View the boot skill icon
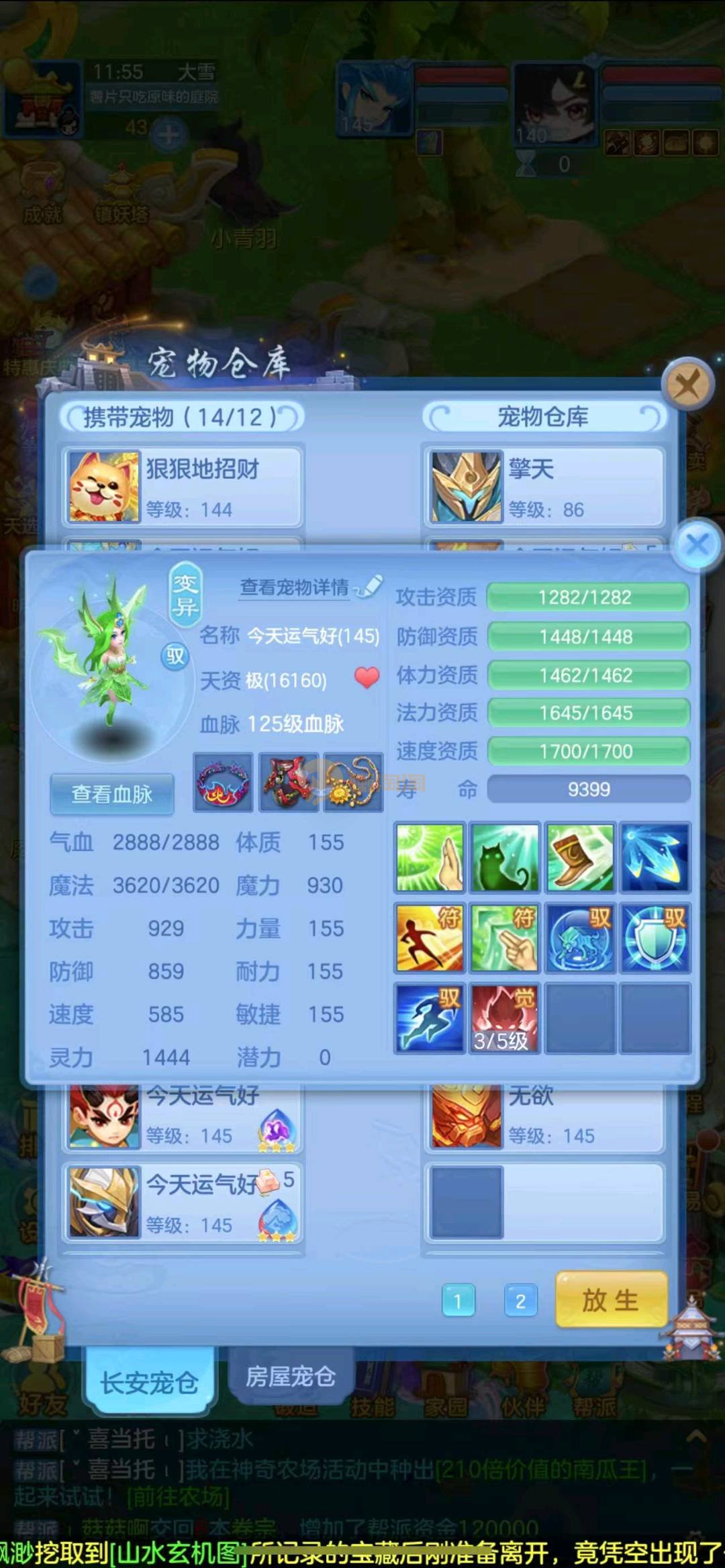 [580, 858]
